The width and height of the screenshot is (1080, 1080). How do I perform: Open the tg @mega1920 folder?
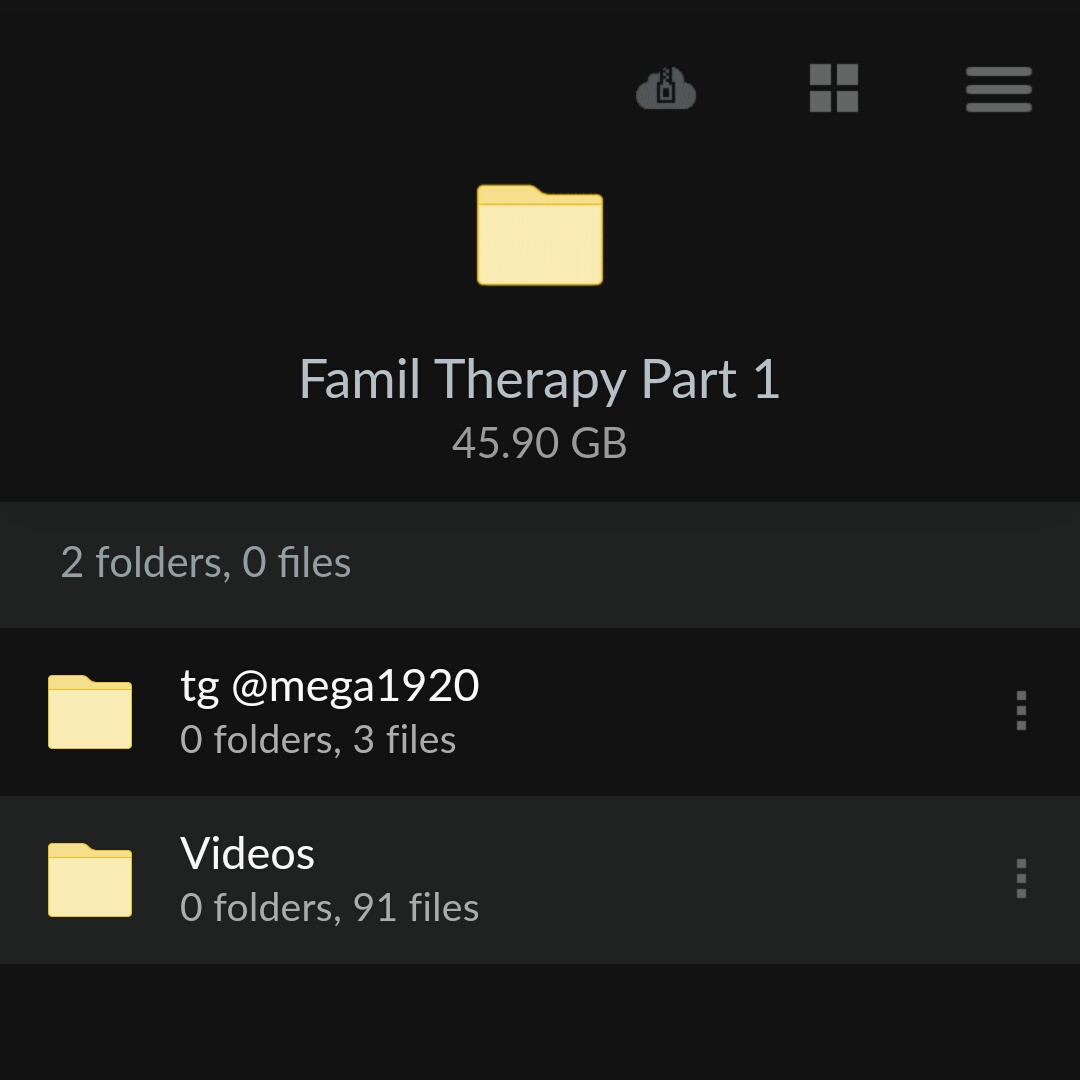pyautogui.click(x=330, y=711)
